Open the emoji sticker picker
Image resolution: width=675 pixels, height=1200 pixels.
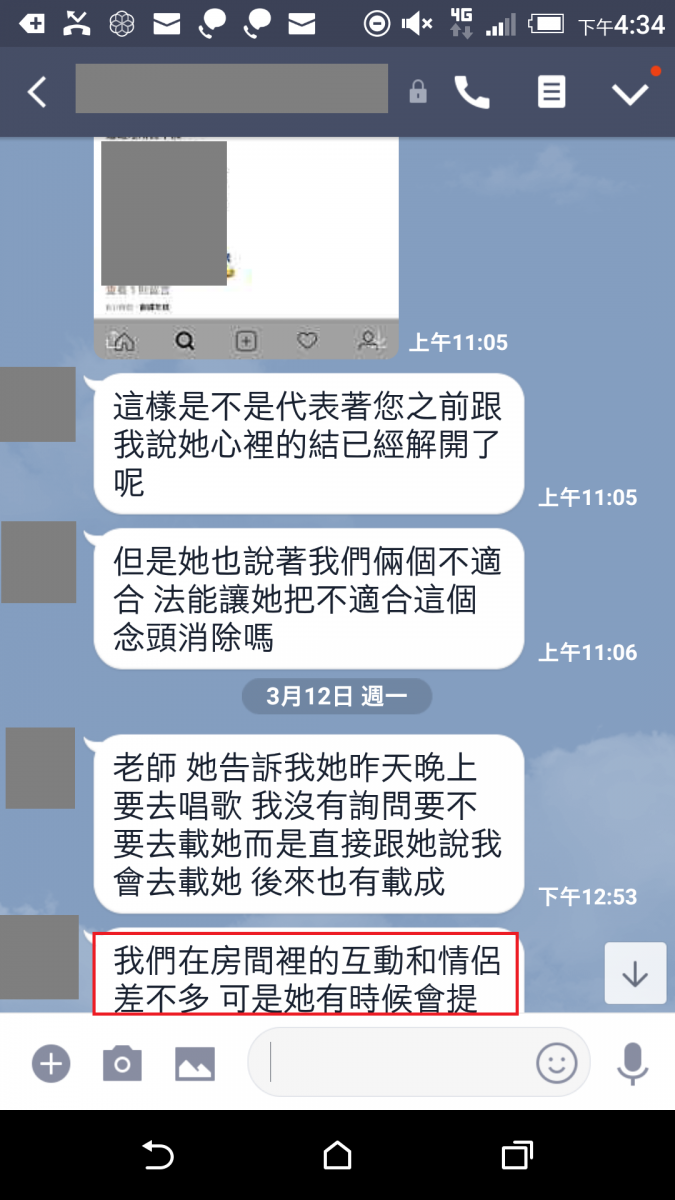coord(556,1064)
